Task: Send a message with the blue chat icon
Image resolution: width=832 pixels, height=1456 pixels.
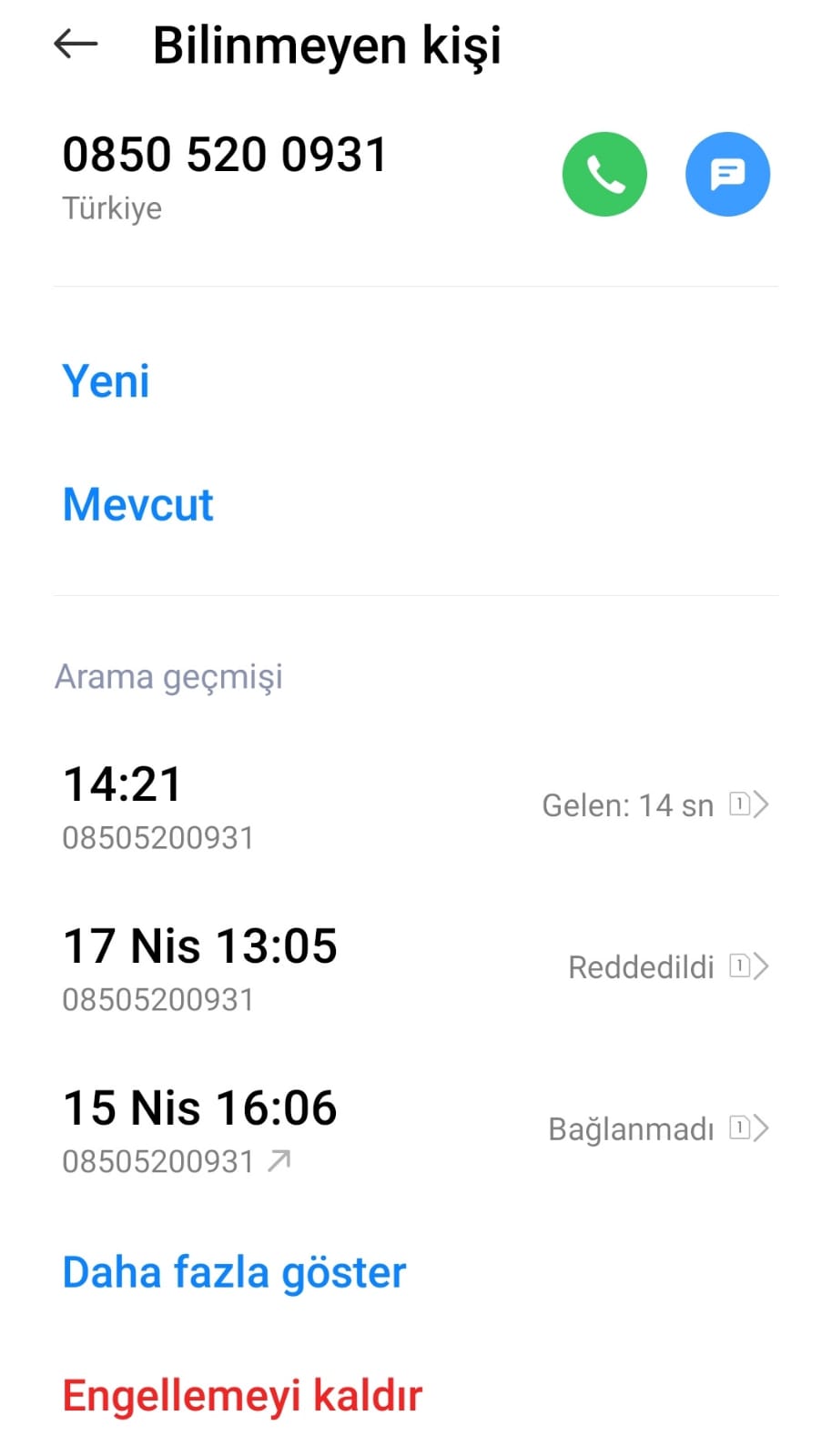Action: point(727,174)
